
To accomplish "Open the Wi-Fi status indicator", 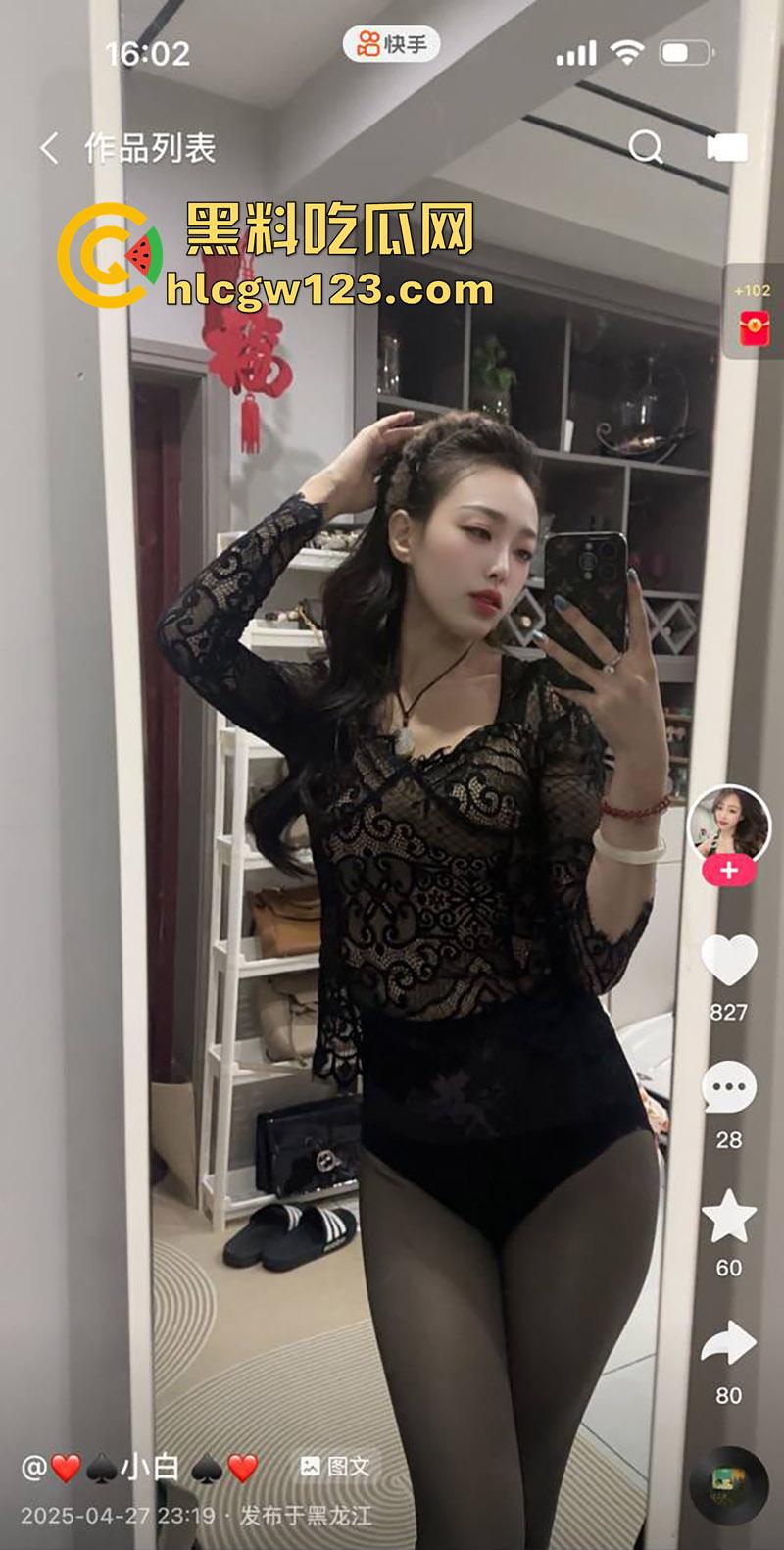I will 627,51.
